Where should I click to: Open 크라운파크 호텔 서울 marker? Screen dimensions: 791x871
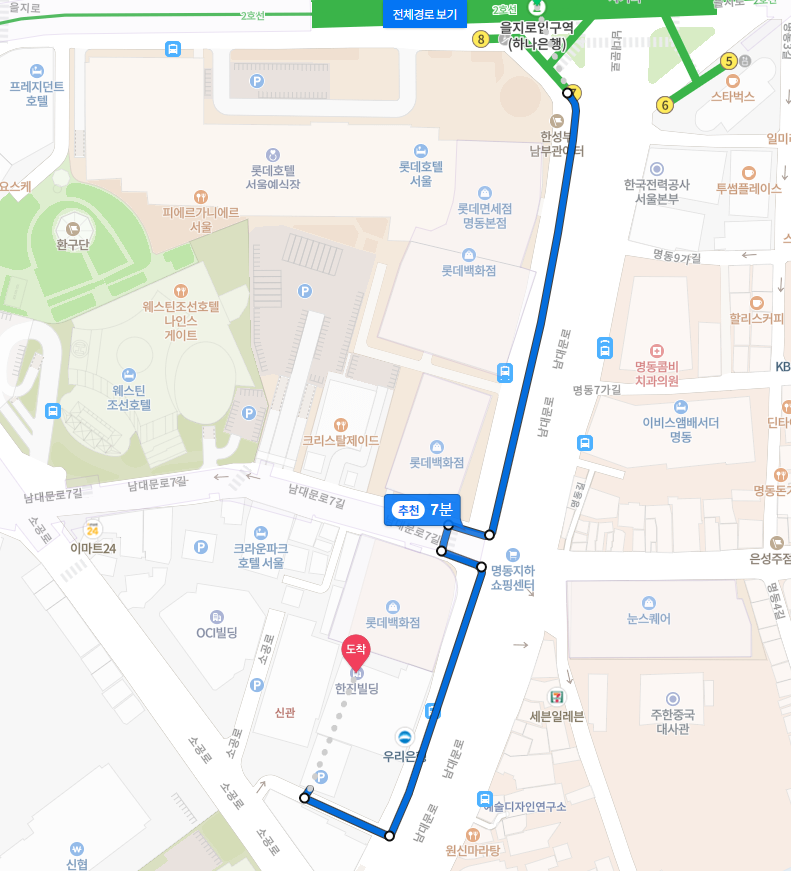click(x=260, y=533)
